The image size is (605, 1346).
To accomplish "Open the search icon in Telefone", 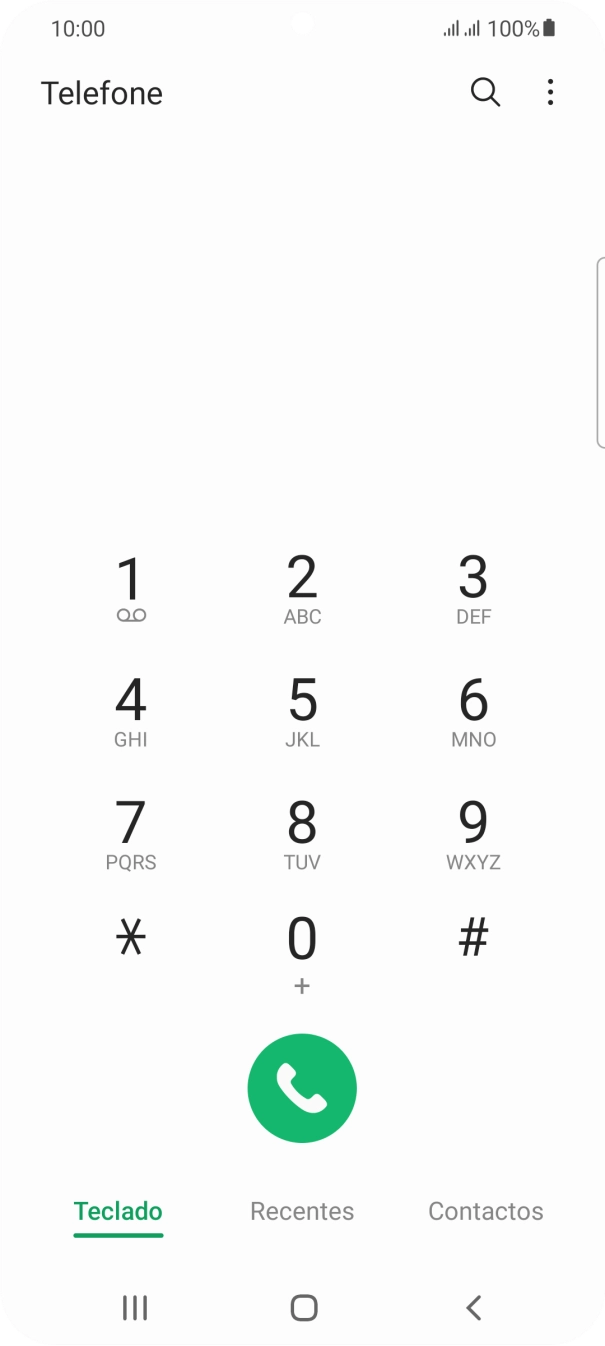I will (485, 93).
